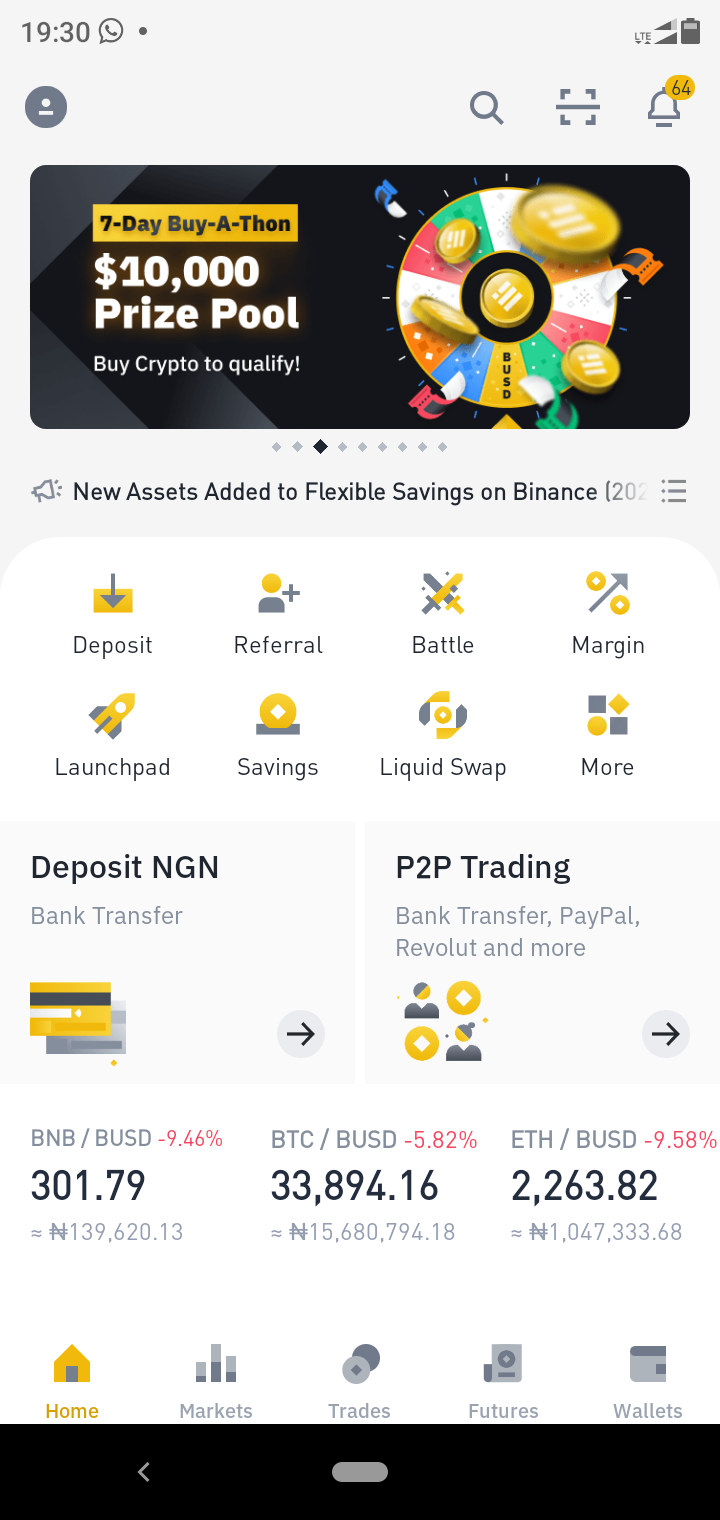Show More services
The image size is (720, 1520).
click(x=608, y=736)
